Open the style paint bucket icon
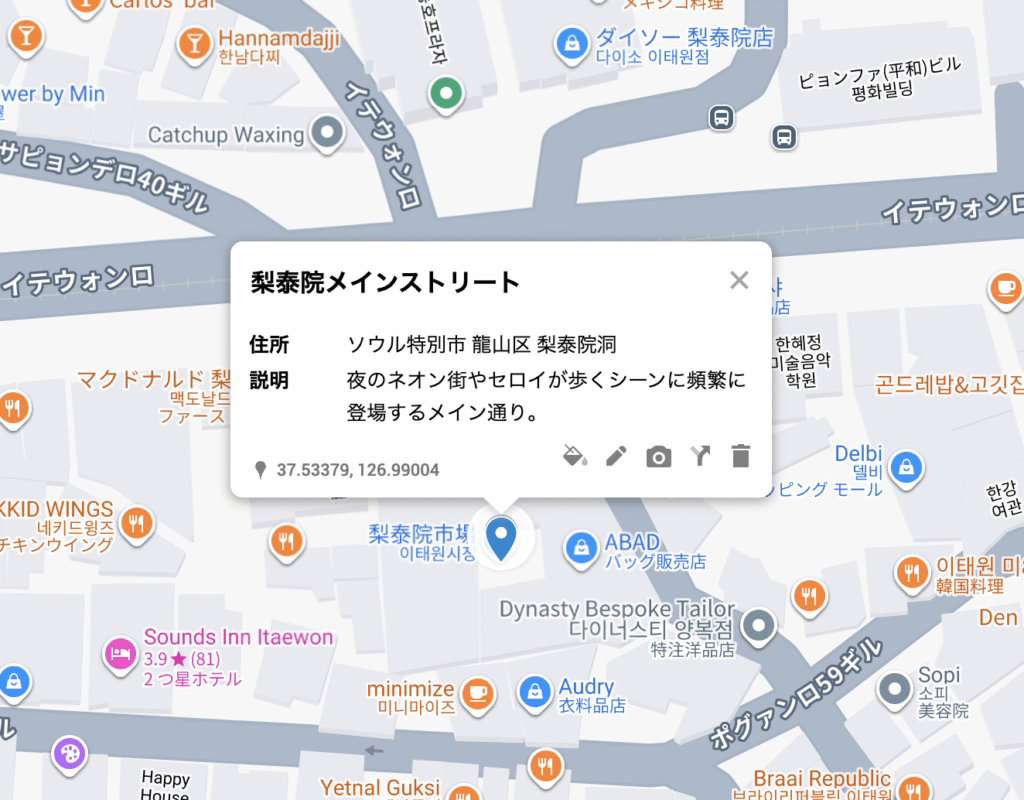The image size is (1024, 800). click(x=575, y=456)
